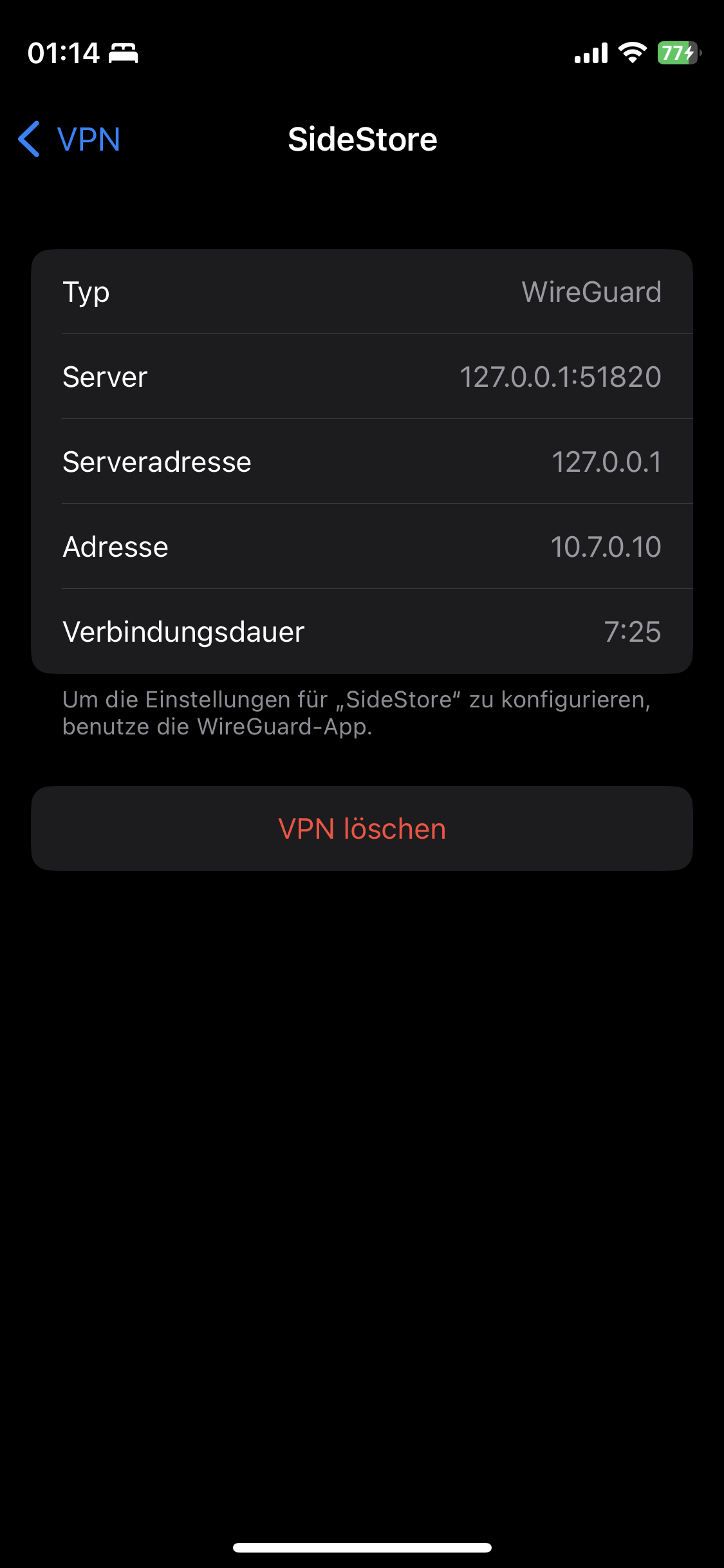Tap the Verbindungsdauer row showing 7:25

362,631
